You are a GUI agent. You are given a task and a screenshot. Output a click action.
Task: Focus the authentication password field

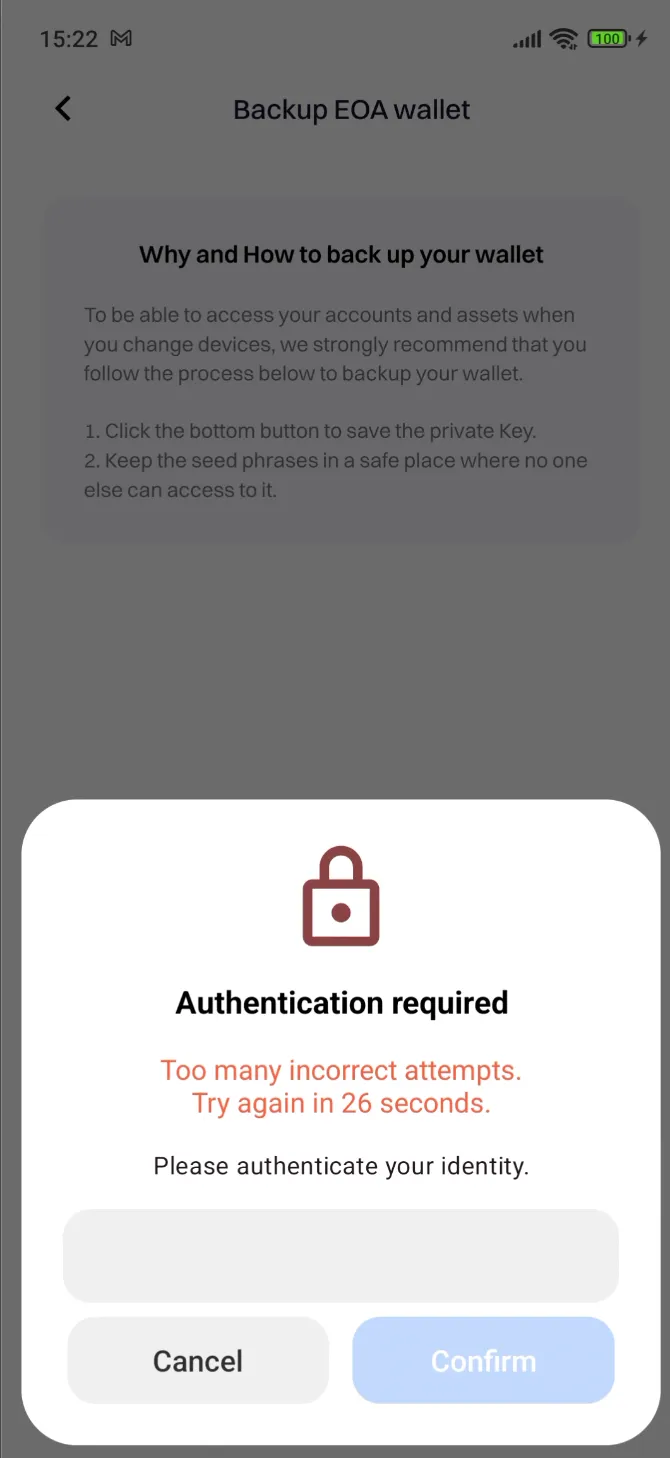[x=341, y=1255]
